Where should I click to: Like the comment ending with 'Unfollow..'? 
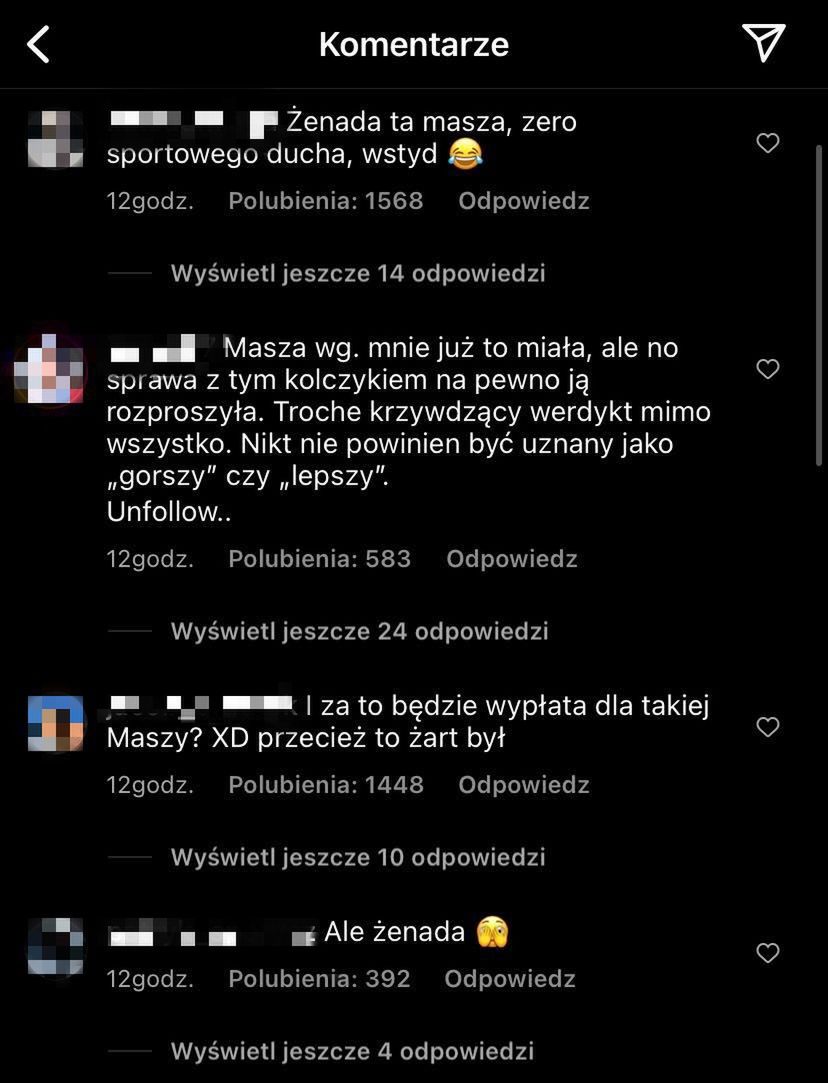pyautogui.click(x=767, y=369)
